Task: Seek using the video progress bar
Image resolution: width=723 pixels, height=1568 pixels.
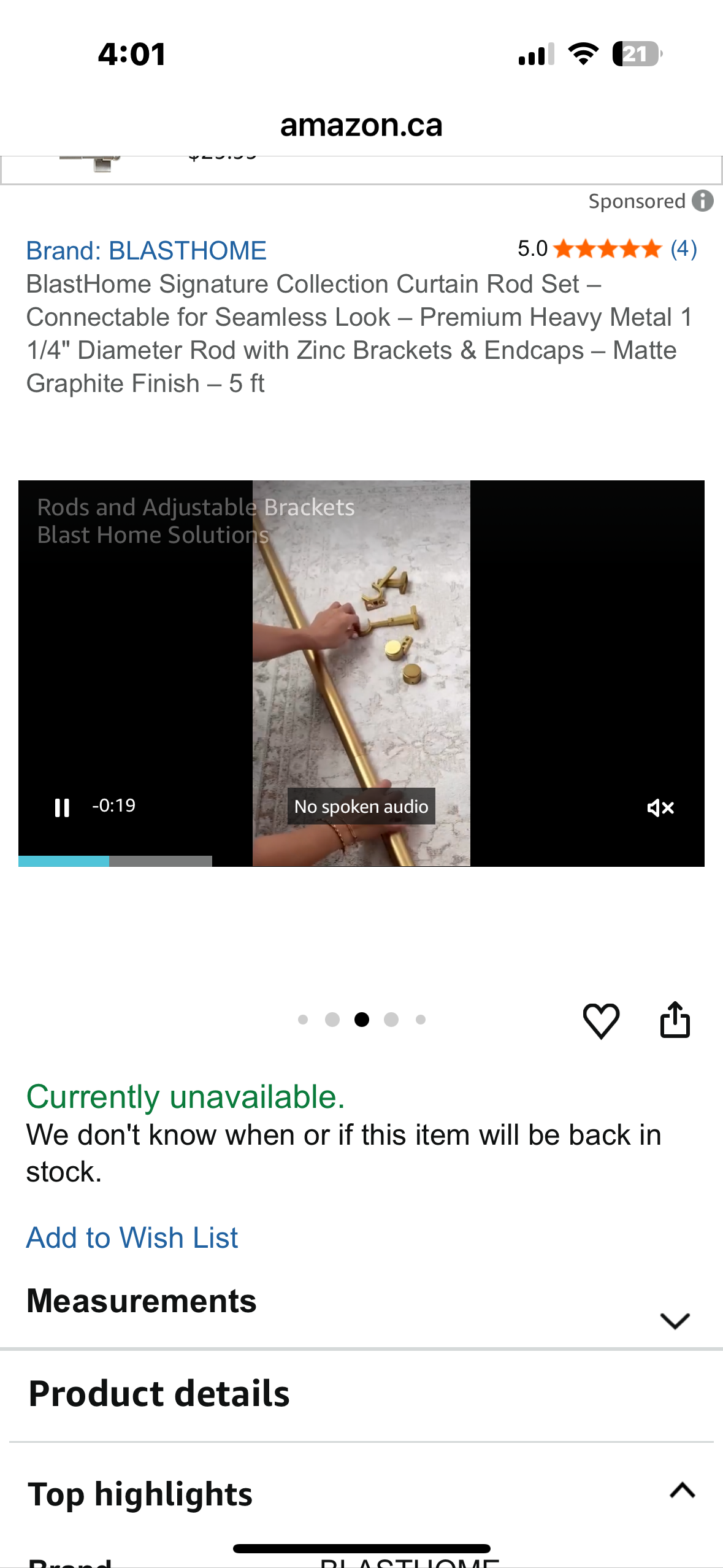Action: click(x=115, y=861)
